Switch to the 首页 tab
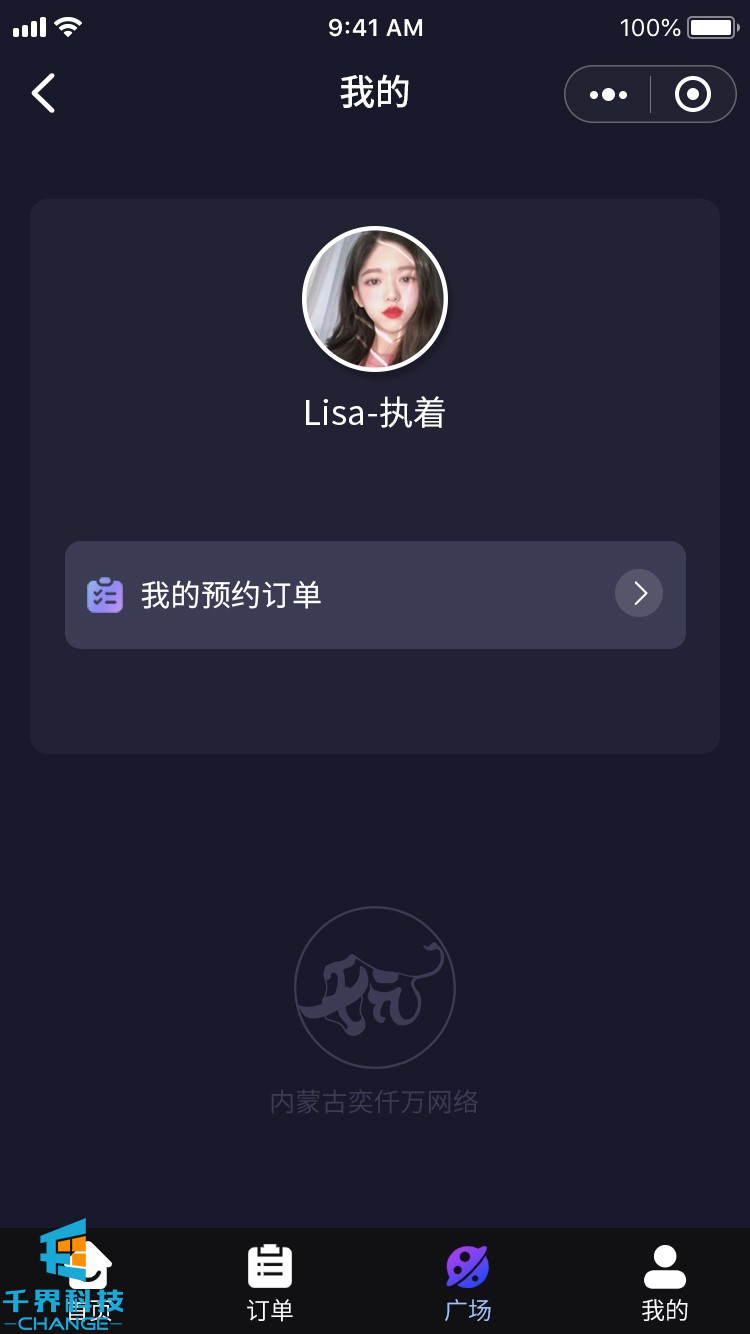This screenshot has height=1334, width=750. [x=90, y=1282]
